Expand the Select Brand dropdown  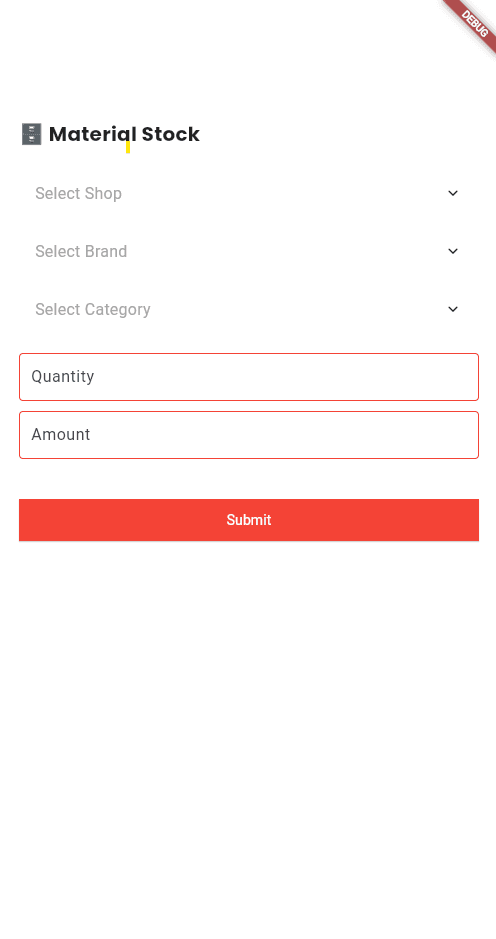tap(249, 252)
